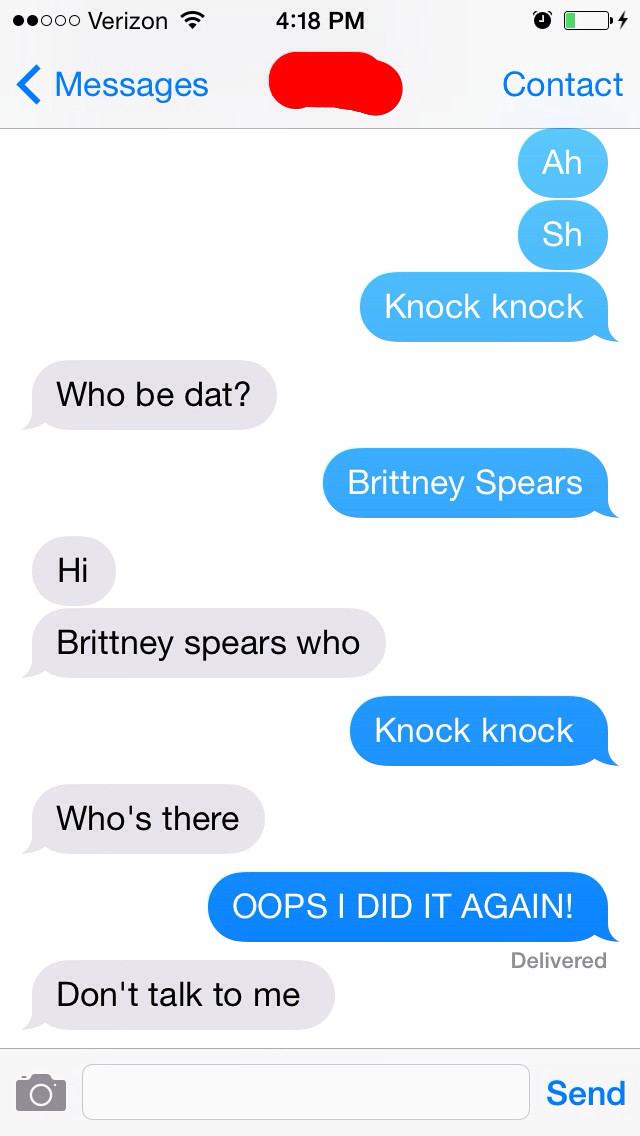Tap the Send button
Screen dimensions: 640x1136
pyautogui.click(x=586, y=1093)
